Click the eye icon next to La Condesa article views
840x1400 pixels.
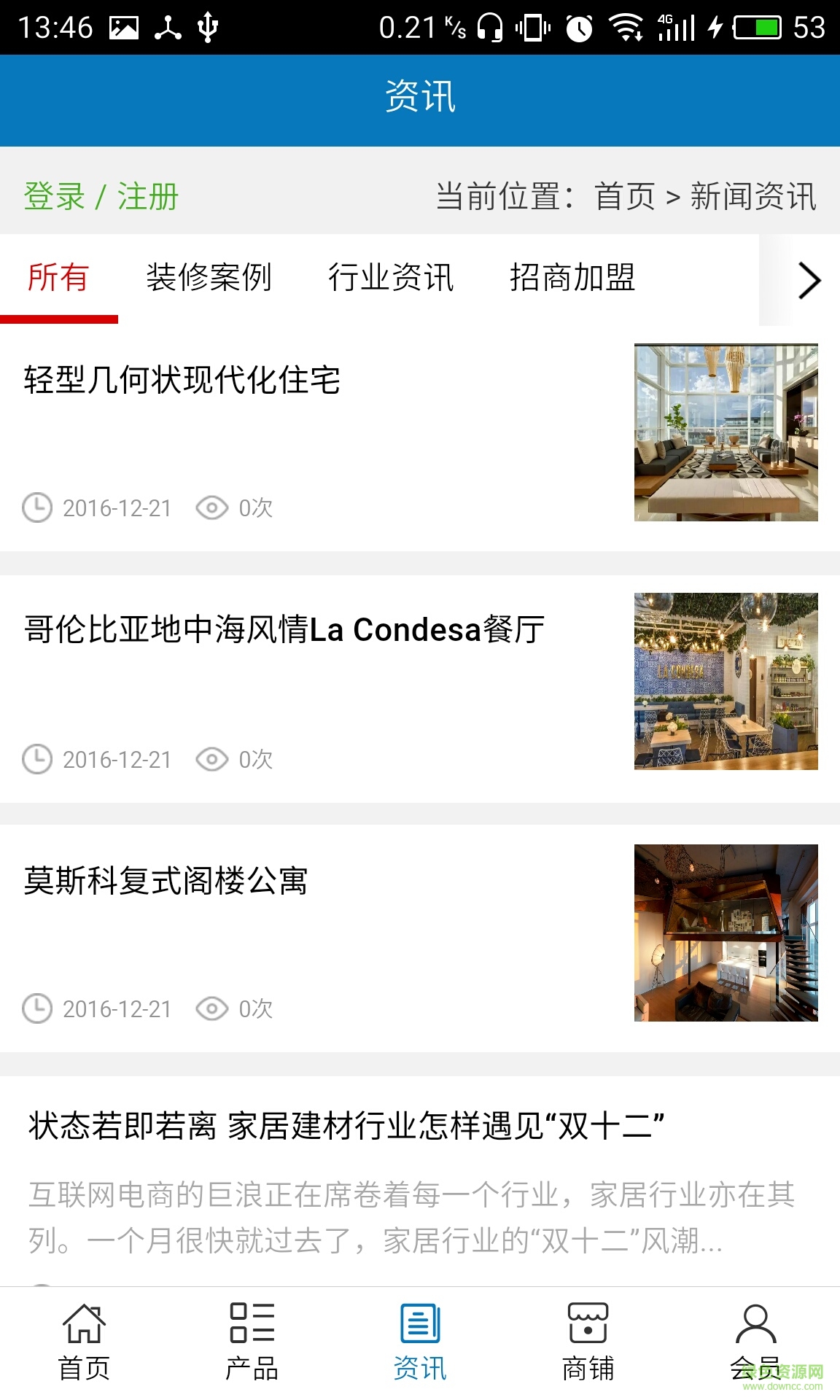tap(211, 759)
